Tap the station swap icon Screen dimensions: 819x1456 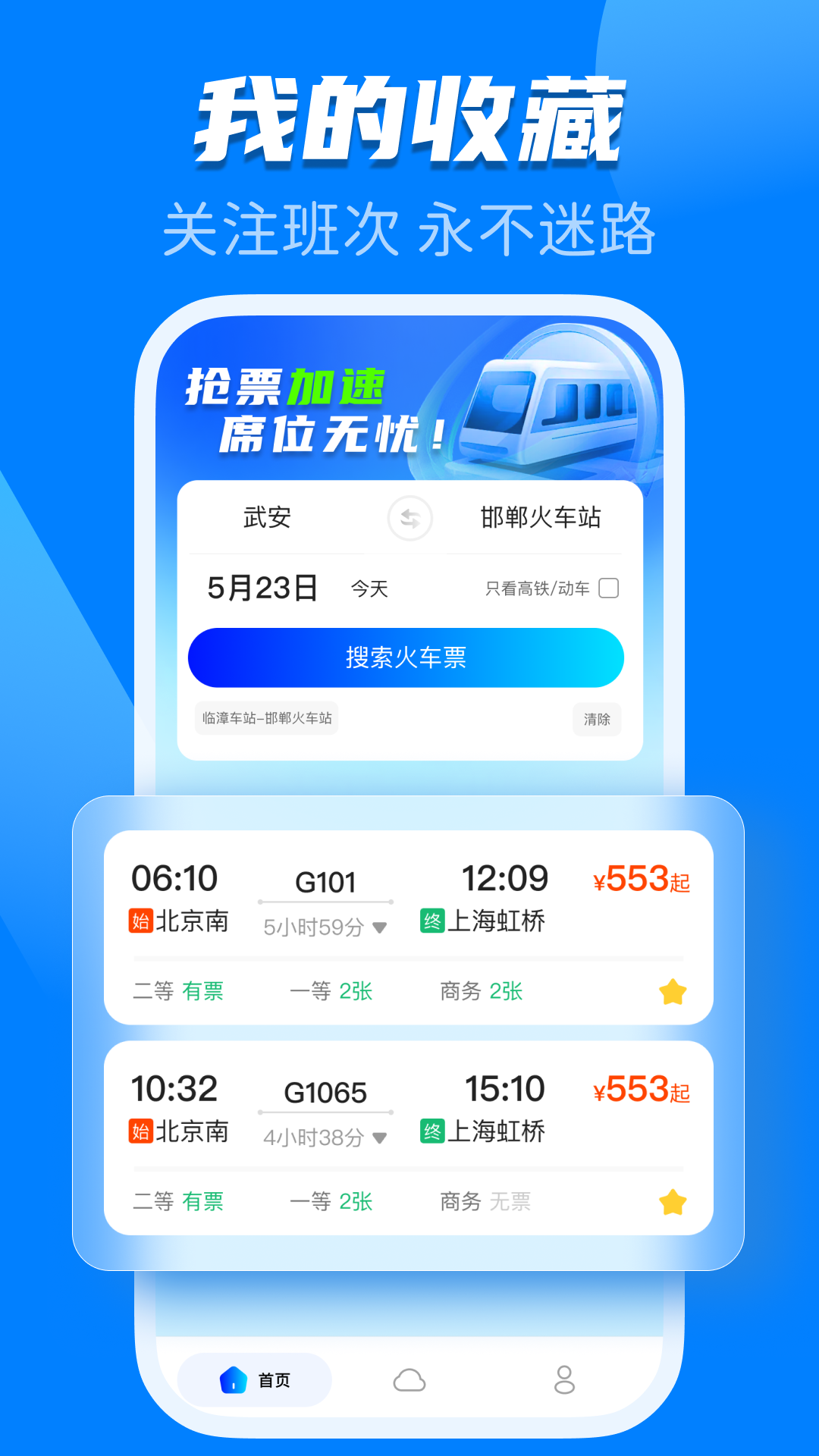[x=408, y=519]
